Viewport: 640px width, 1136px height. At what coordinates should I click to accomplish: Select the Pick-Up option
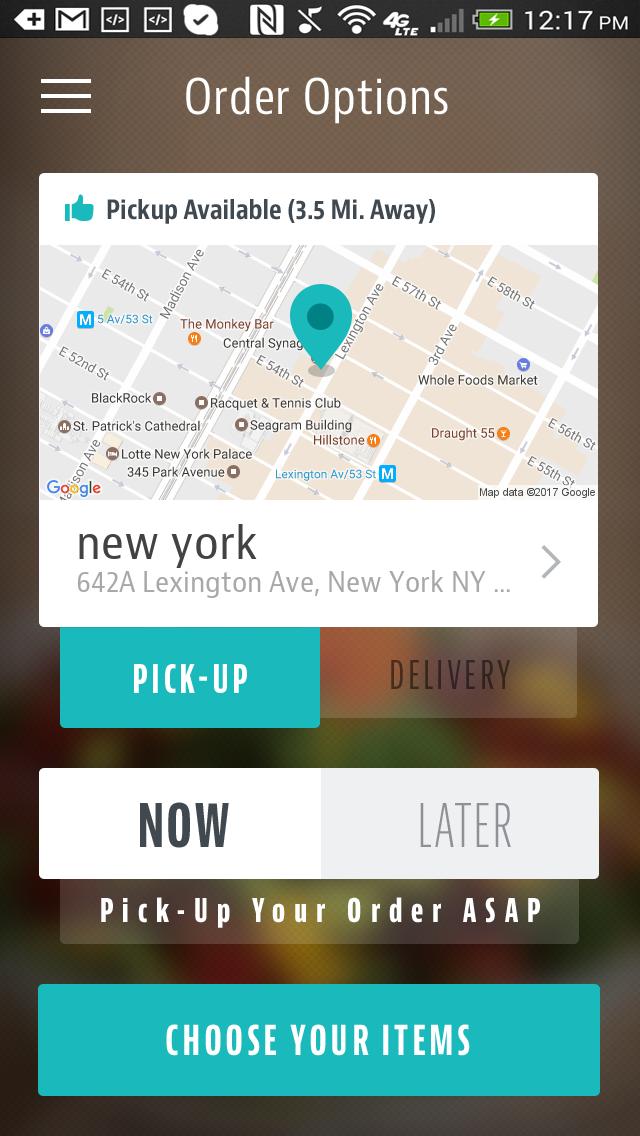click(190, 677)
